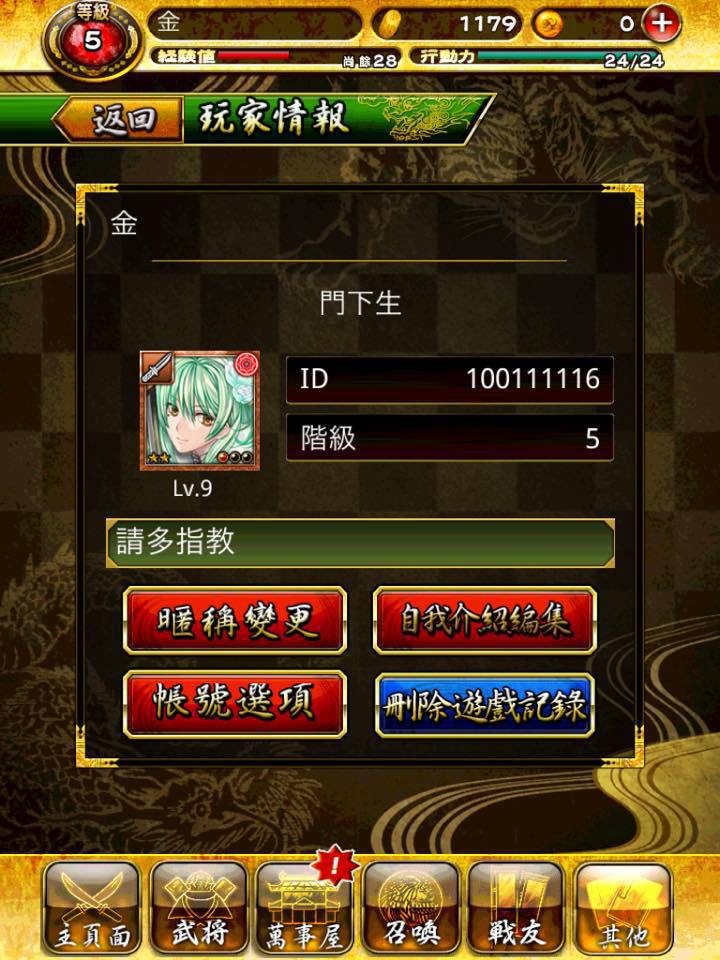Open 自我介紹編集 to edit introduction
The width and height of the screenshot is (720, 960).
click(485, 621)
